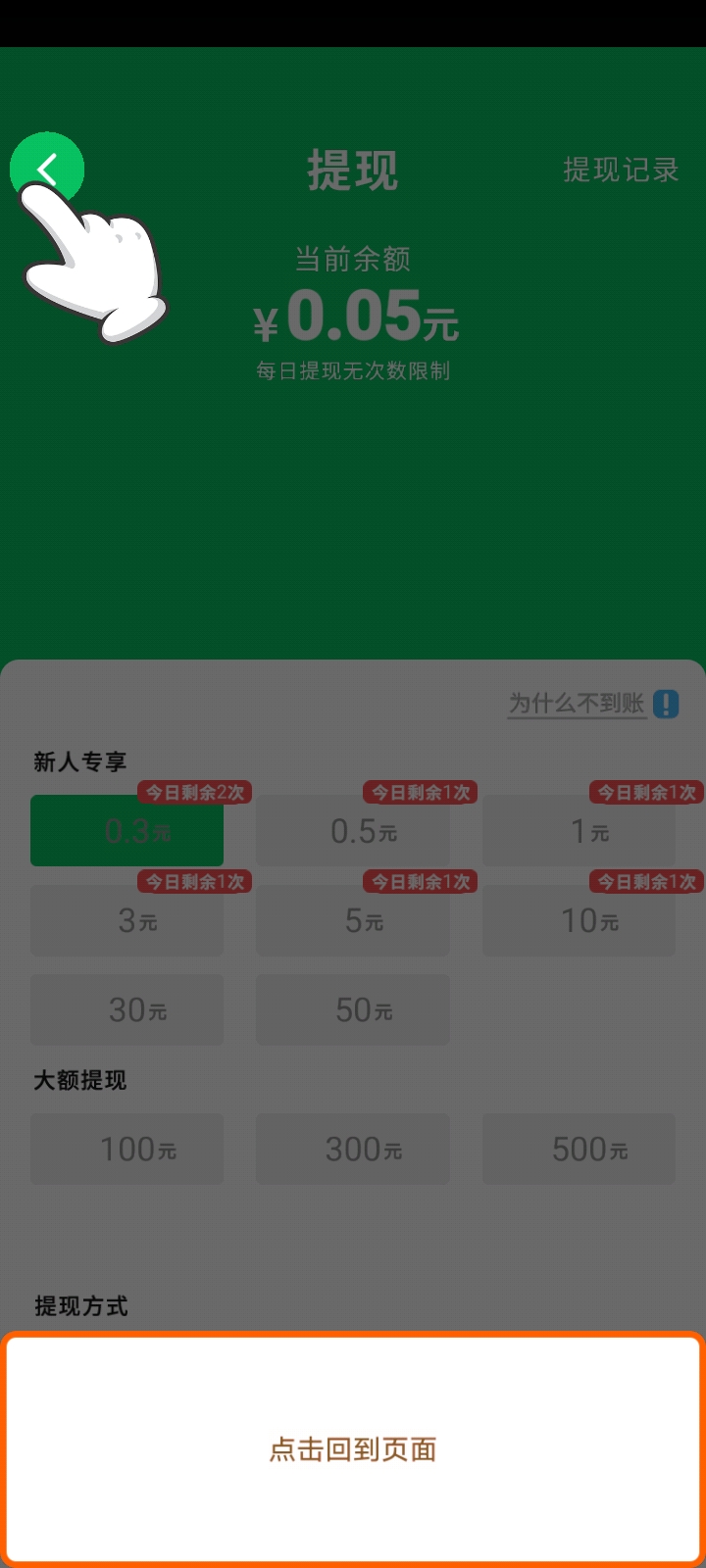The image size is (706, 1568).
Task: Select the 50元 withdrawal amount
Action: pyautogui.click(x=352, y=1010)
